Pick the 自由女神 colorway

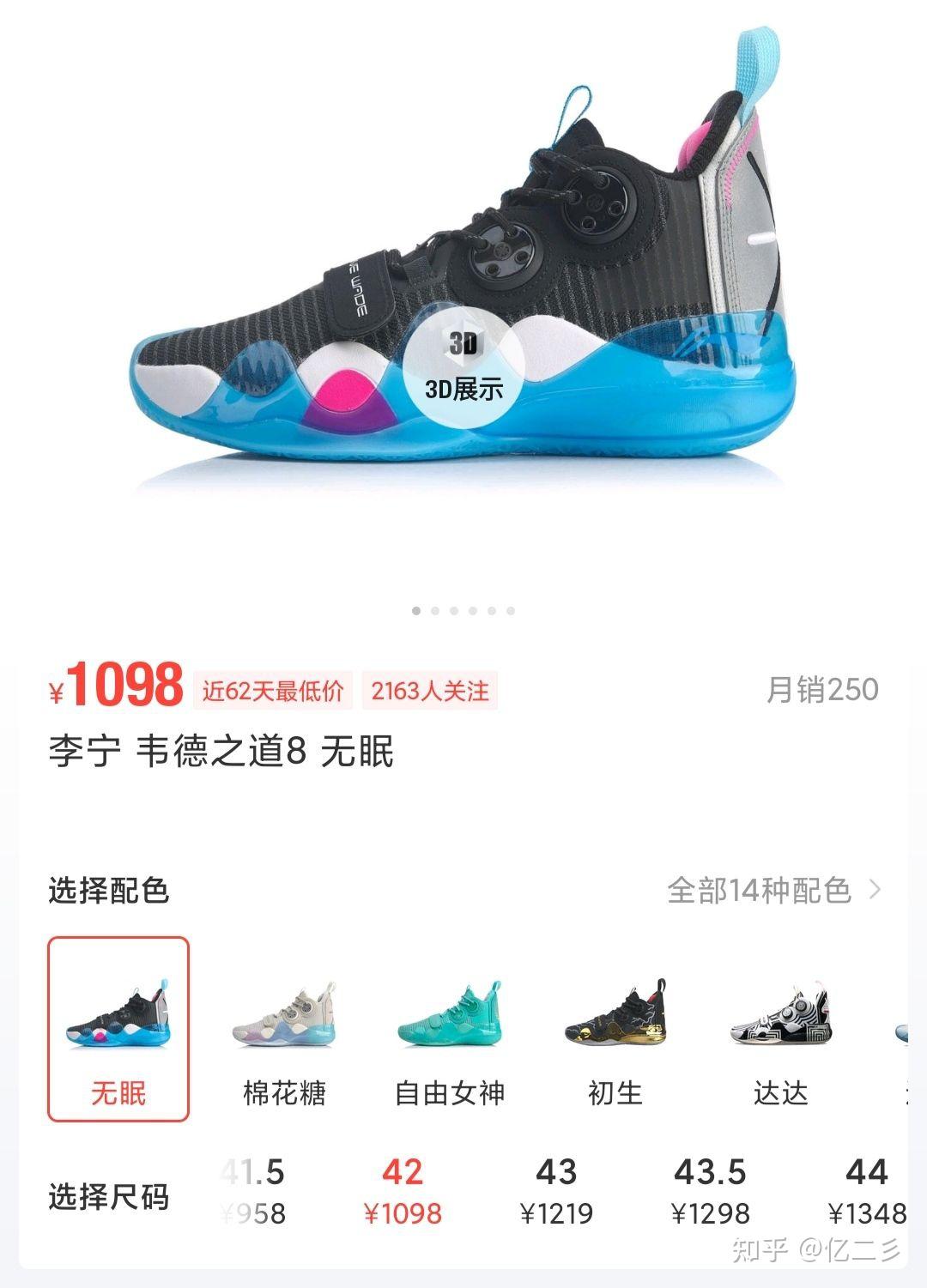coord(449,1040)
